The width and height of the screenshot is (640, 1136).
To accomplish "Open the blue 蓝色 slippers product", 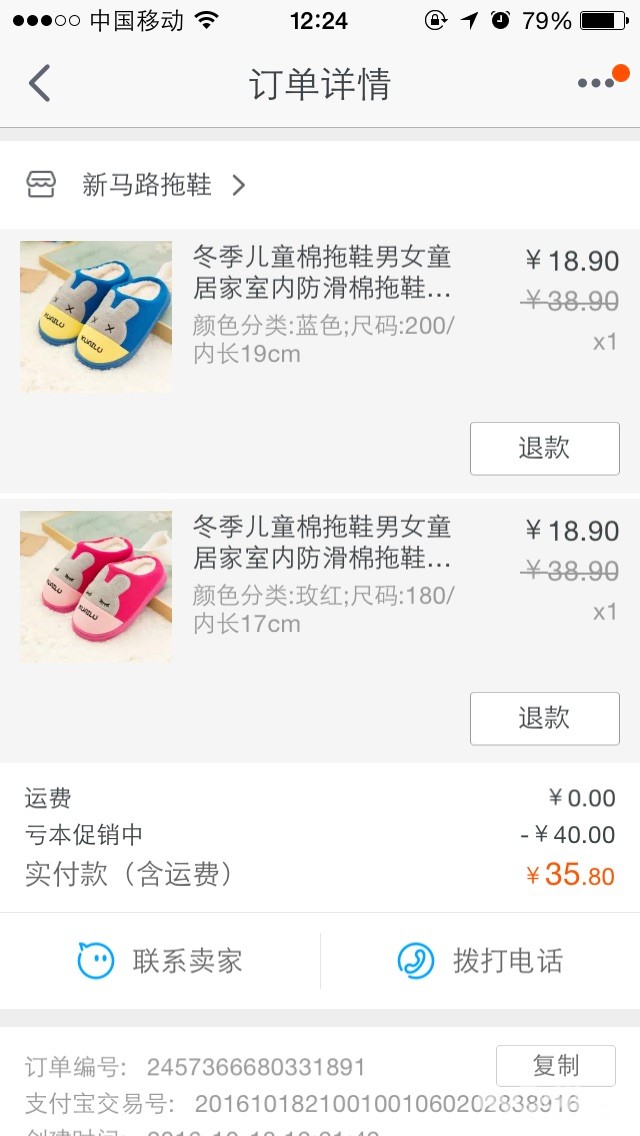I will click(x=96, y=317).
